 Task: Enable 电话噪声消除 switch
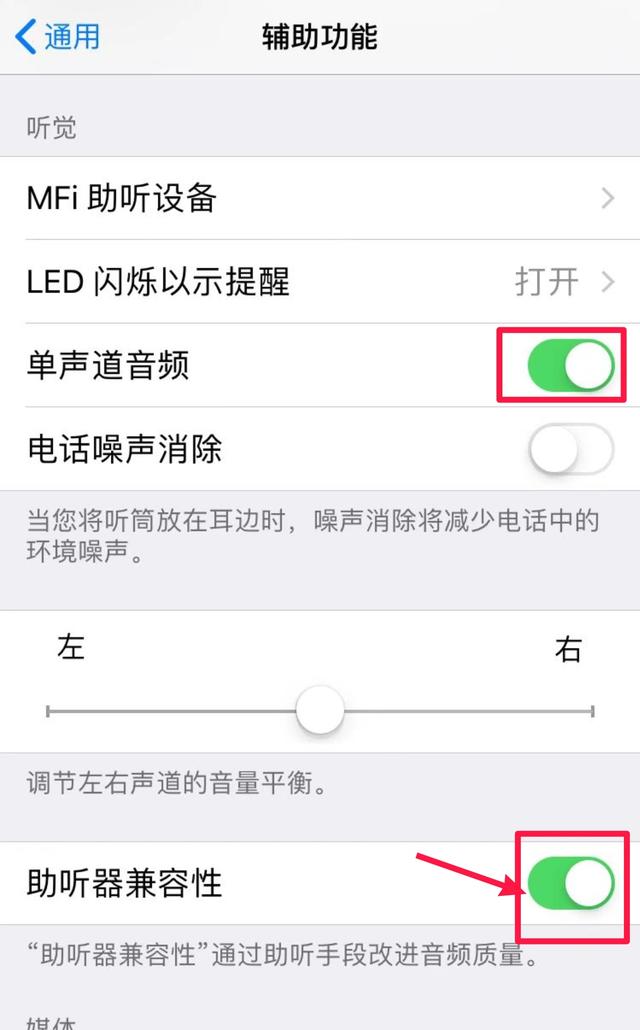pos(570,450)
